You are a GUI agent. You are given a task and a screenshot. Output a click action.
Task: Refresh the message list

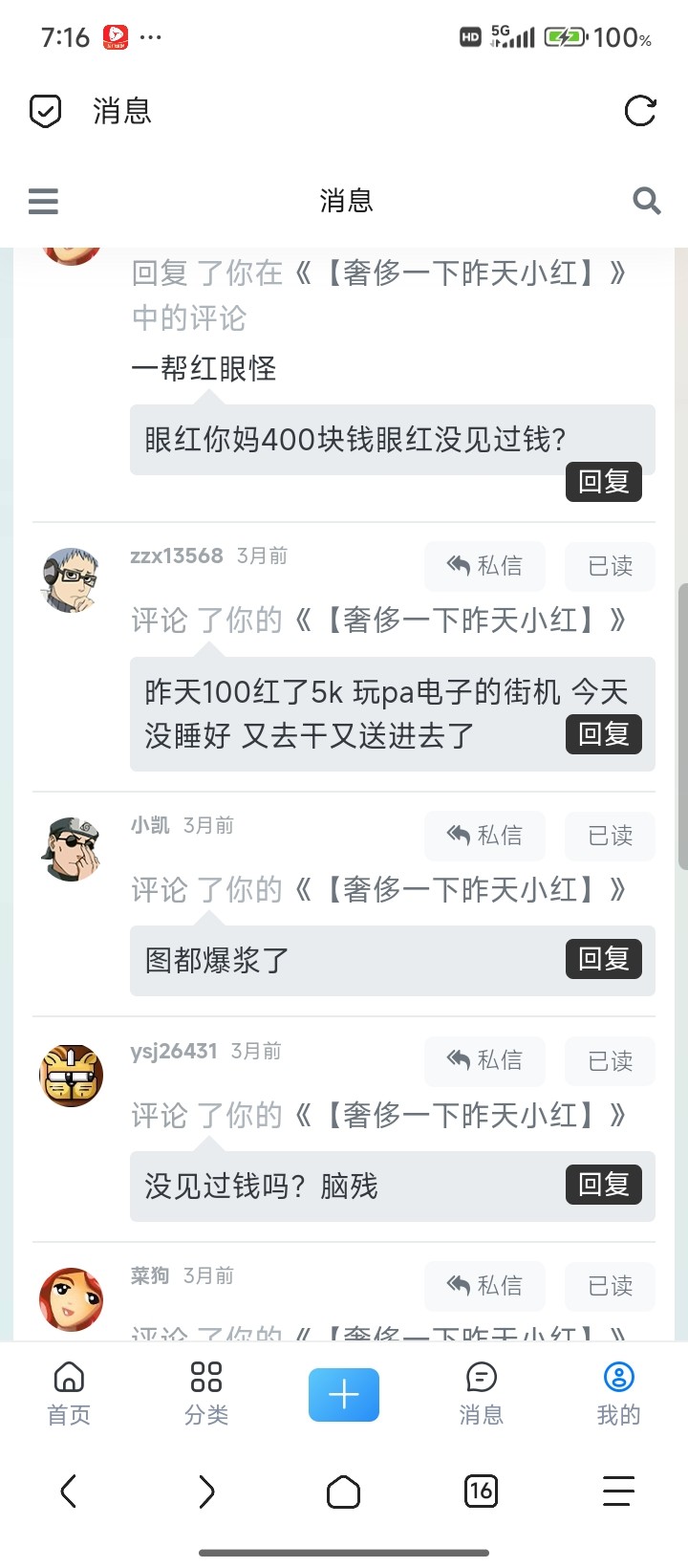pyautogui.click(x=641, y=112)
